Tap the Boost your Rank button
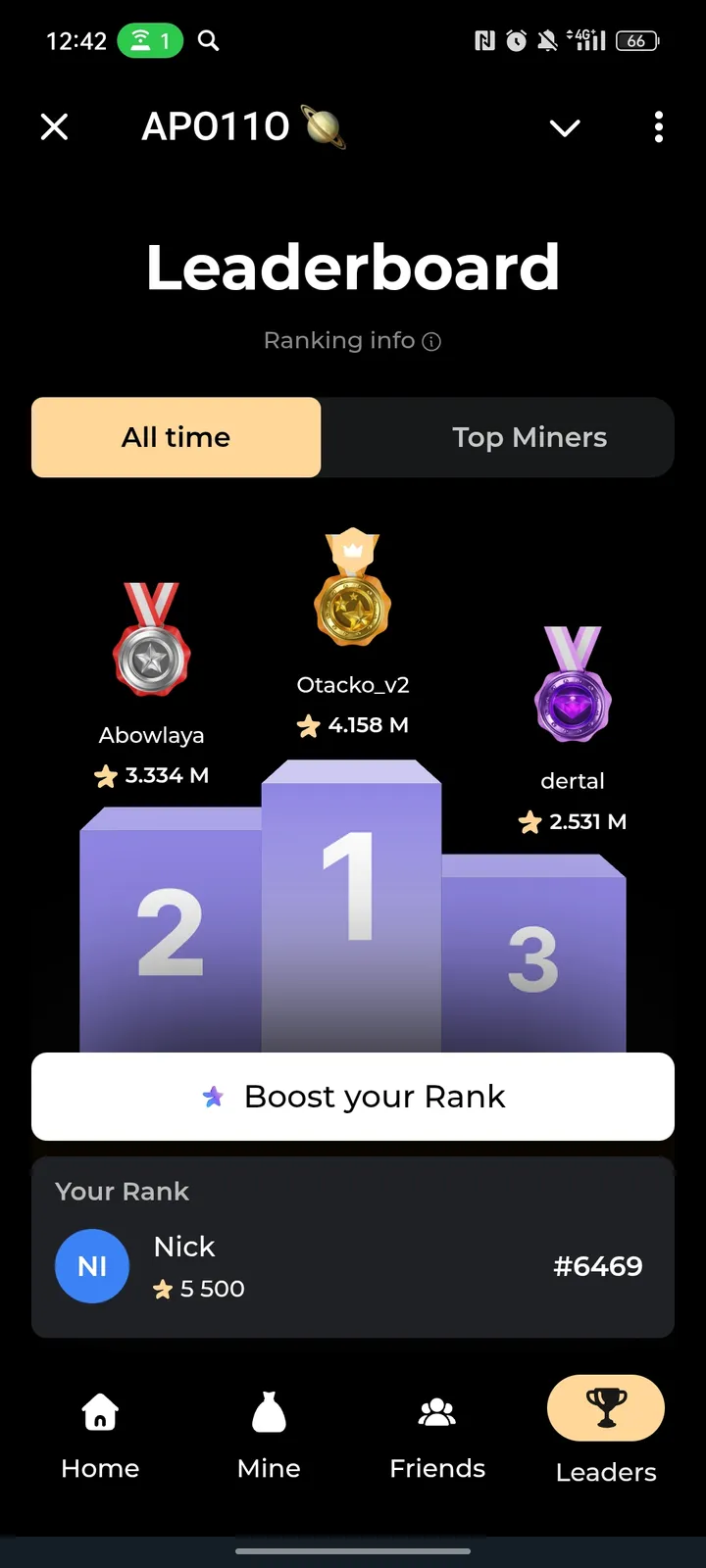The width and height of the screenshot is (706, 1568). (x=353, y=1097)
